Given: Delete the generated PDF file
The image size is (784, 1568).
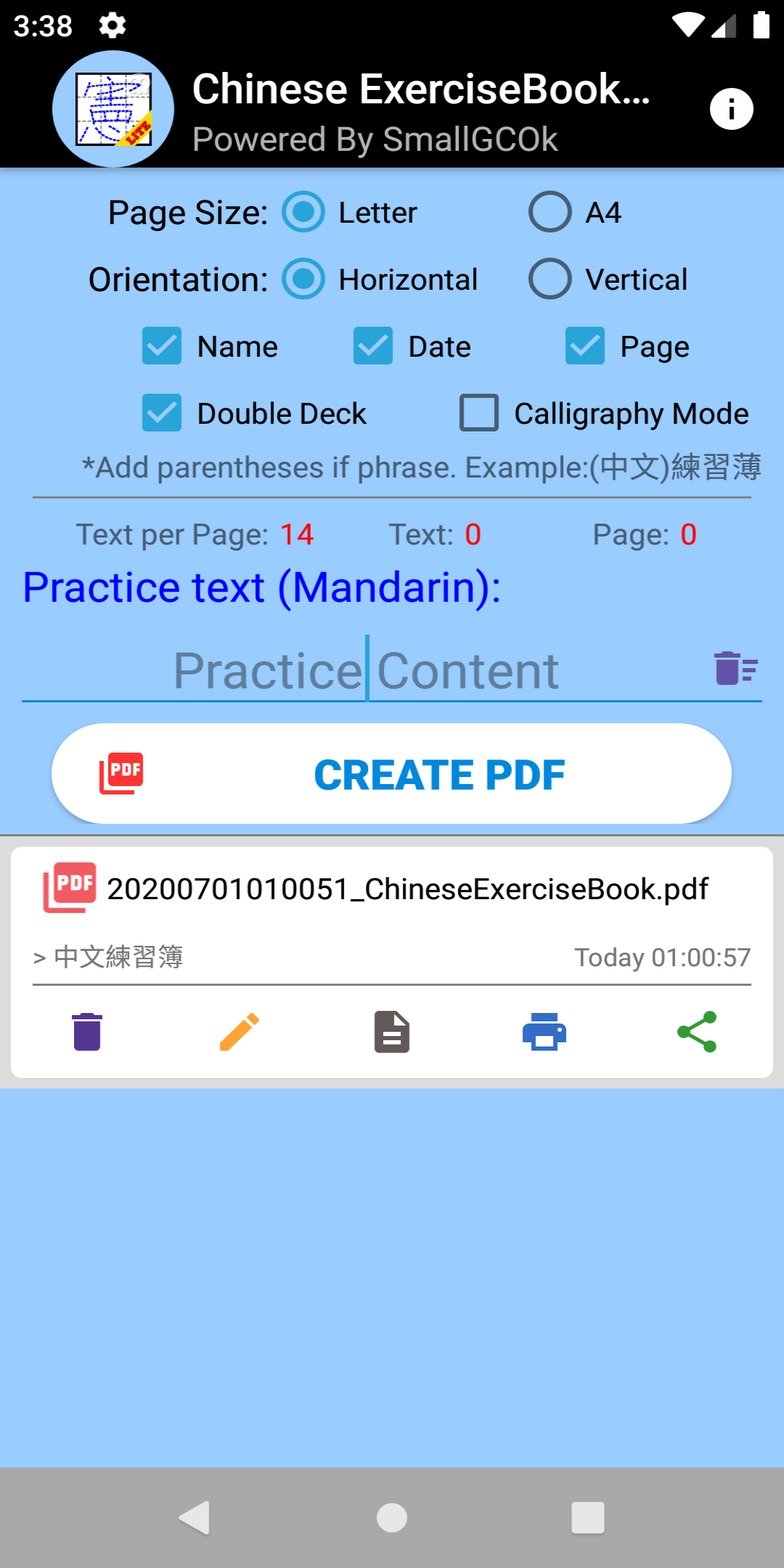Looking at the screenshot, I should [86, 1032].
